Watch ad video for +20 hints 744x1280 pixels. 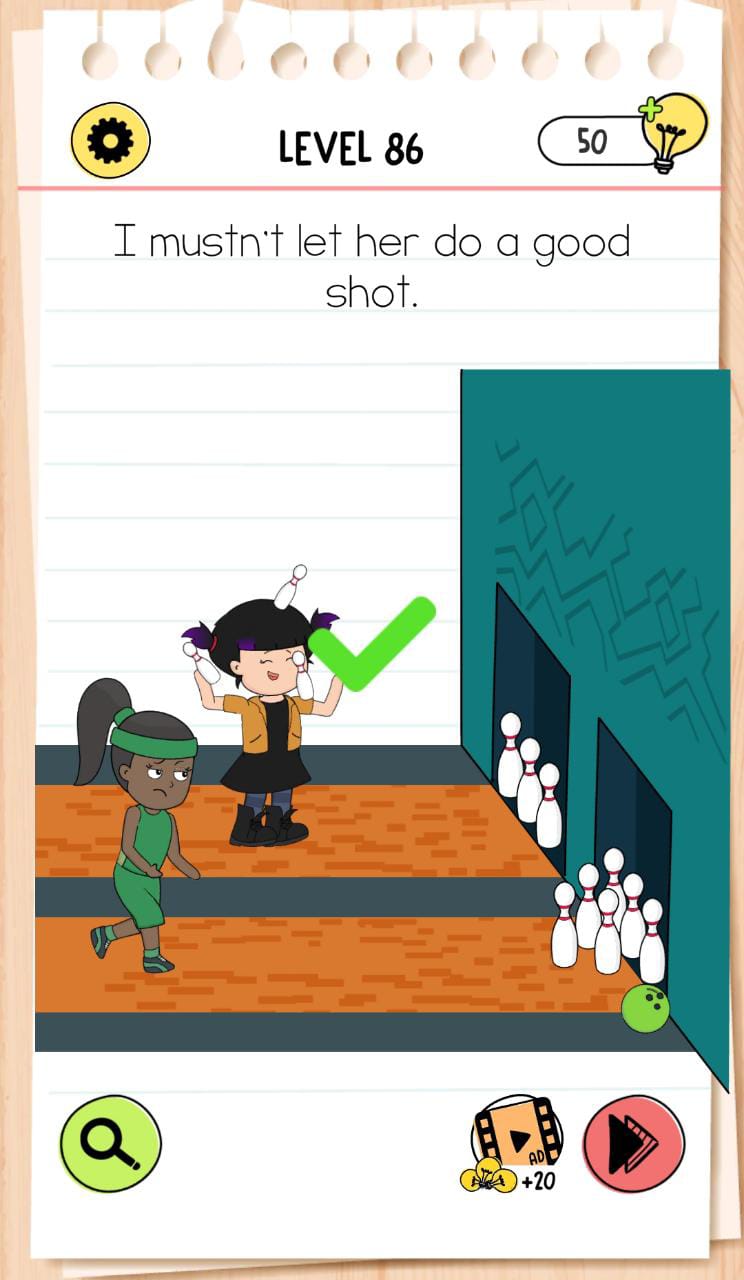[515, 1145]
